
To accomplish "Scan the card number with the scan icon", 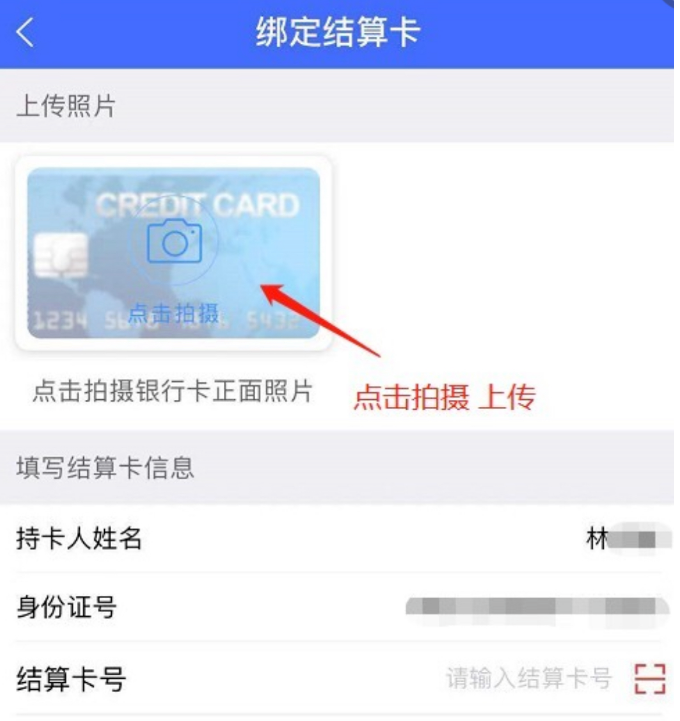I will [650, 679].
